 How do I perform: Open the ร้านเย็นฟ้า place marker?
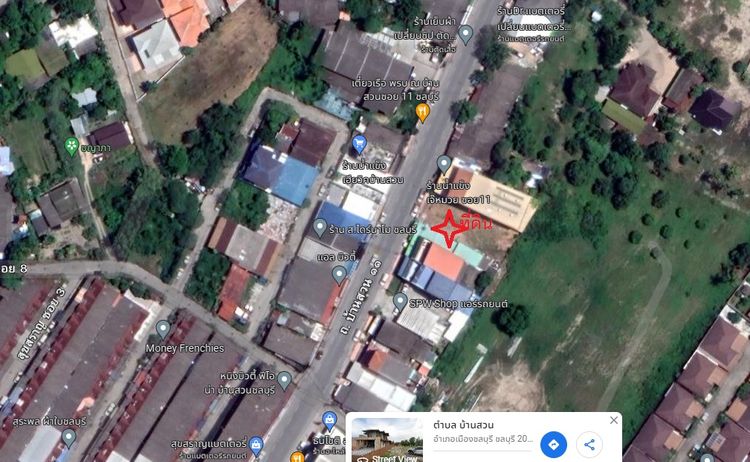point(465,34)
